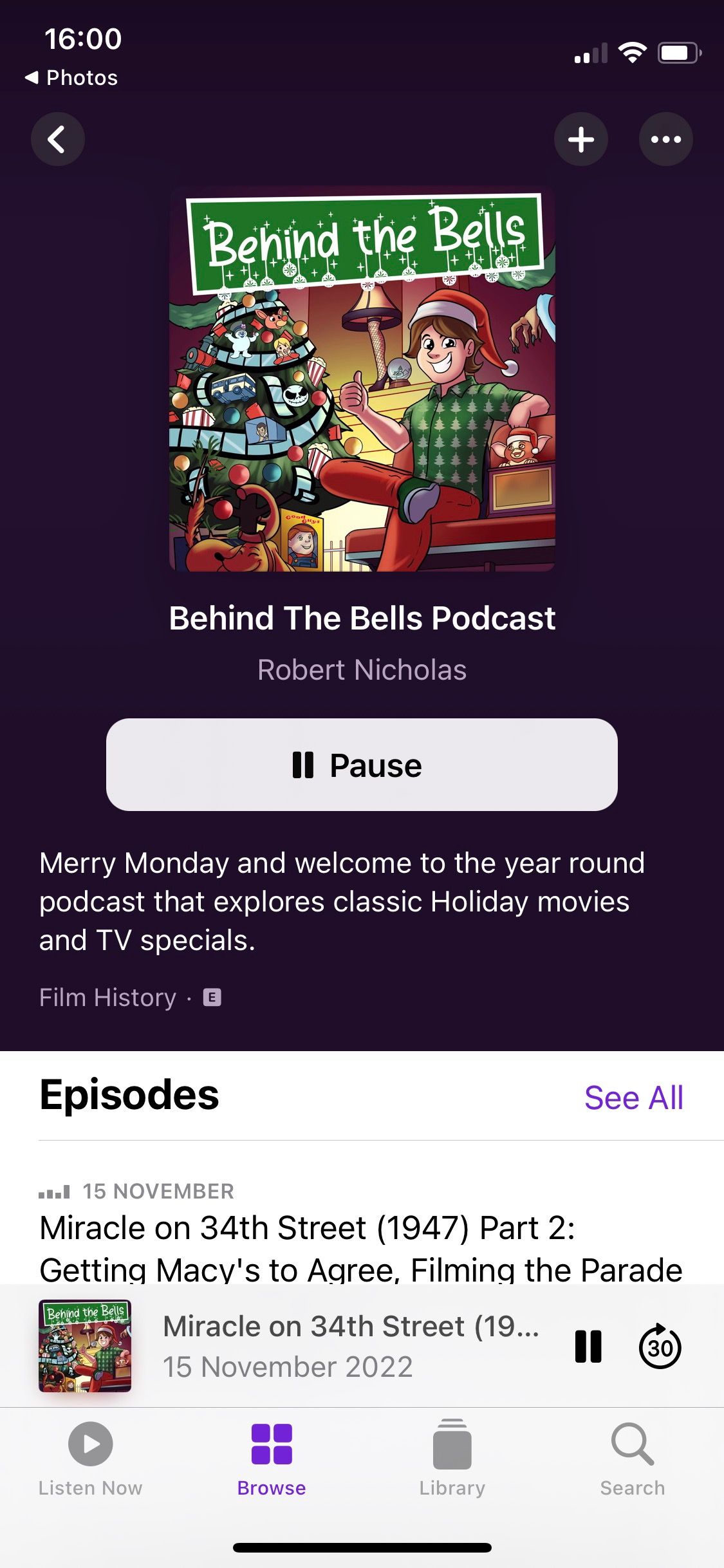Skip forward 30 seconds

660,1347
